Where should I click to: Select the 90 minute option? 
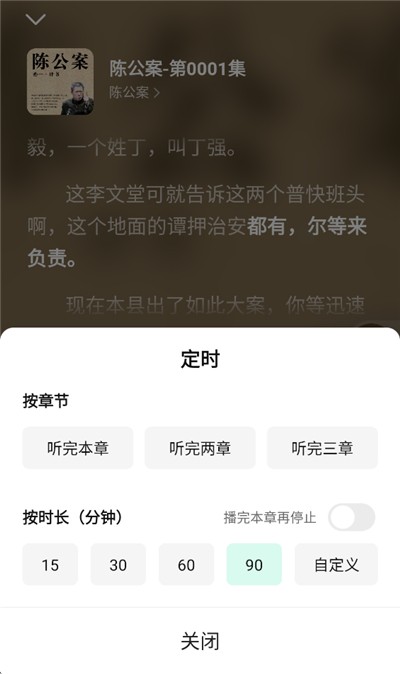pos(254,564)
